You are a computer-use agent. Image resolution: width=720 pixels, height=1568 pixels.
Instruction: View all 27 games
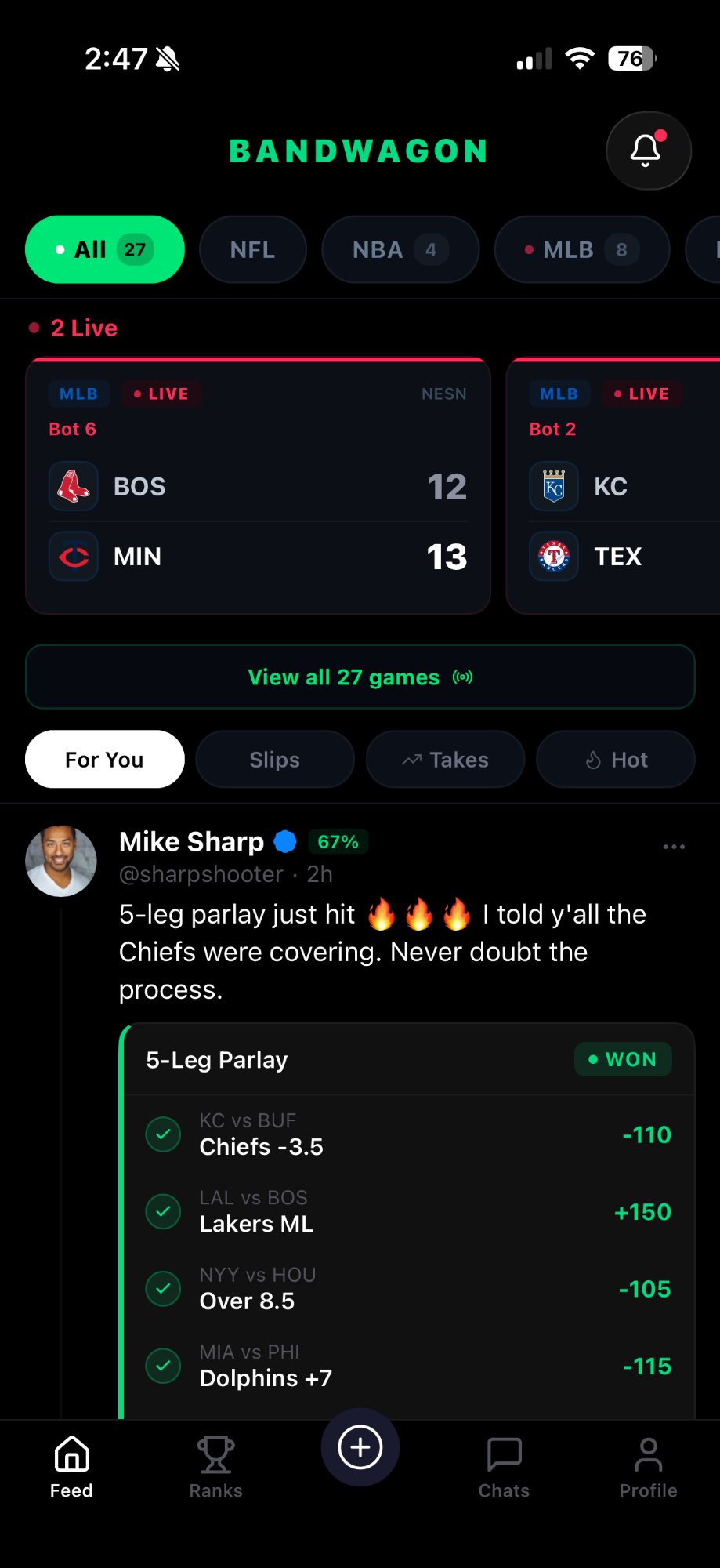[360, 677]
